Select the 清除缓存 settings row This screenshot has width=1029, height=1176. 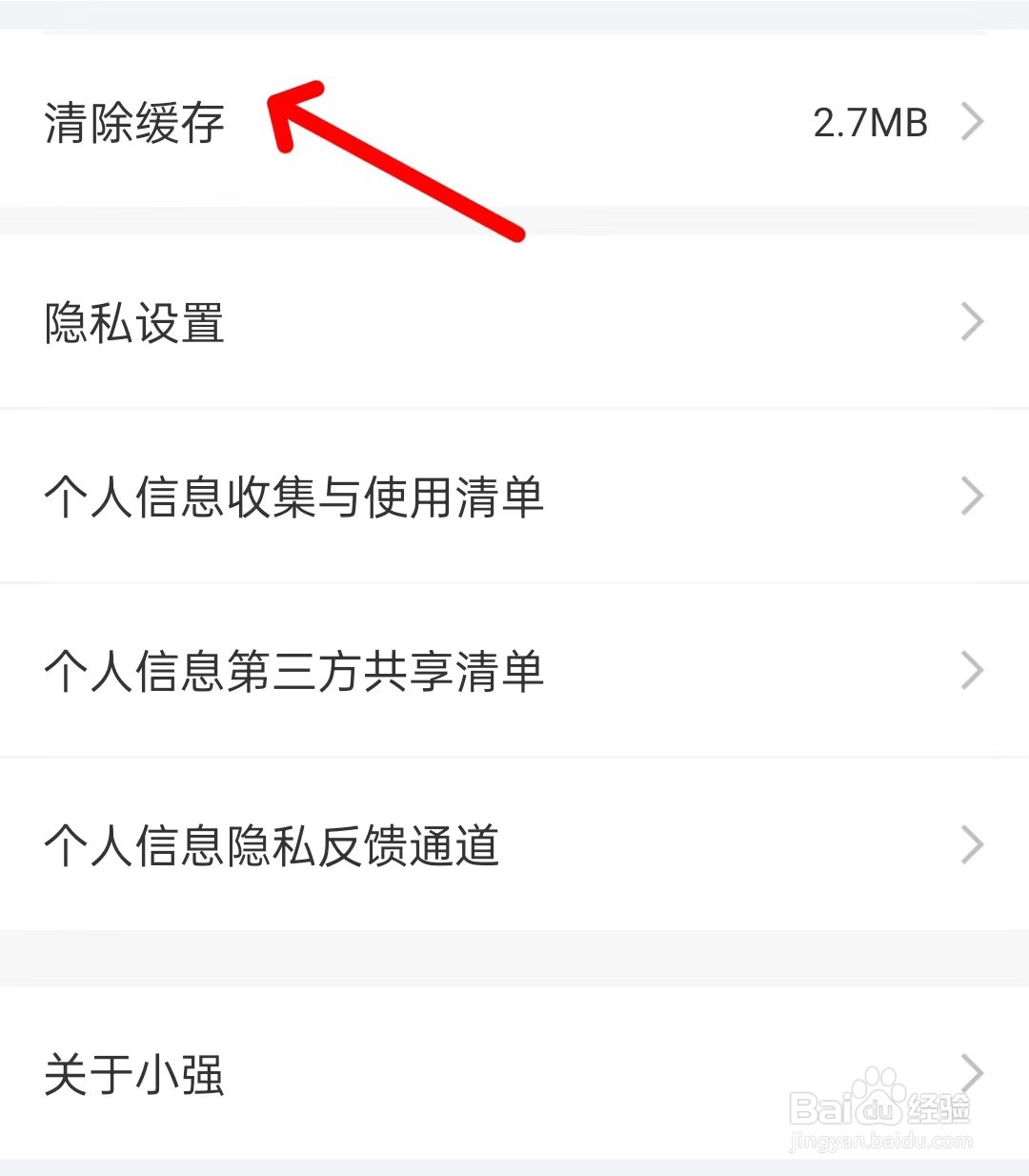(381, 122)
